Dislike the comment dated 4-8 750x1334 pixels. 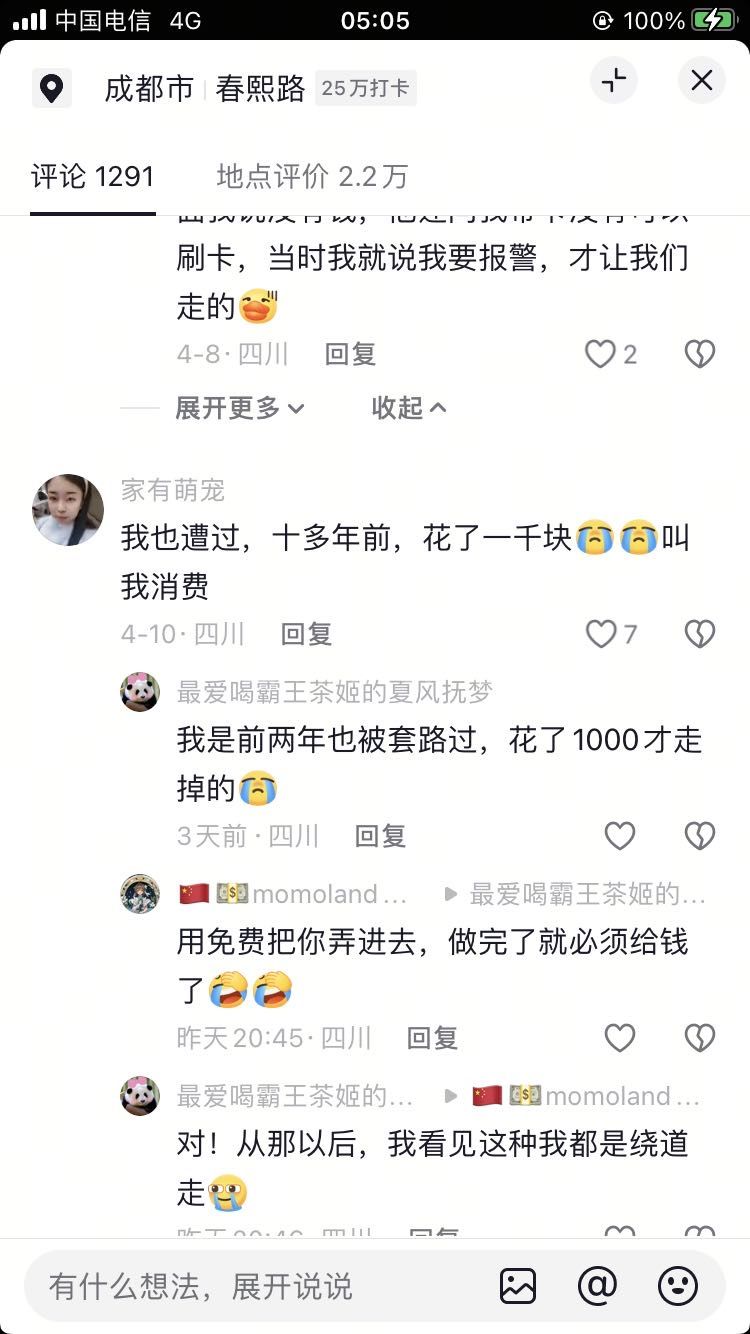pyautogui.click(x=700, y=354)
